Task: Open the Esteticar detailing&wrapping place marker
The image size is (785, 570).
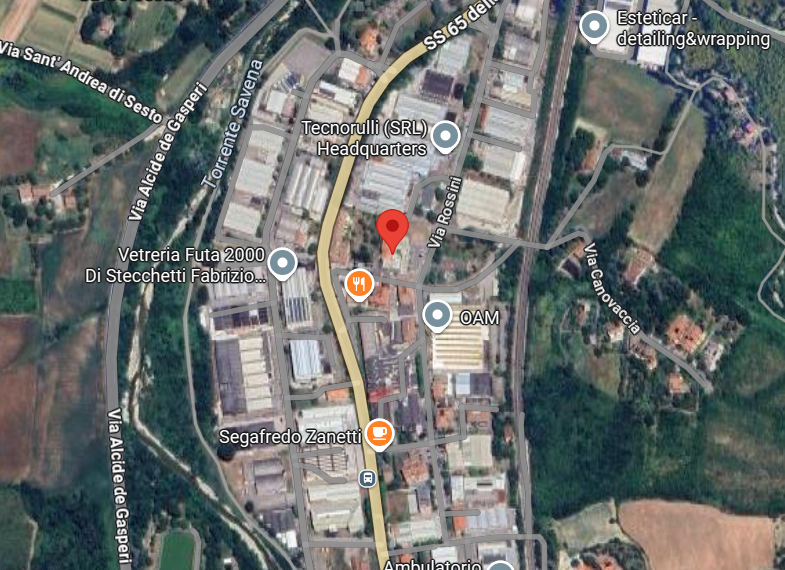Action: point(595,27)
